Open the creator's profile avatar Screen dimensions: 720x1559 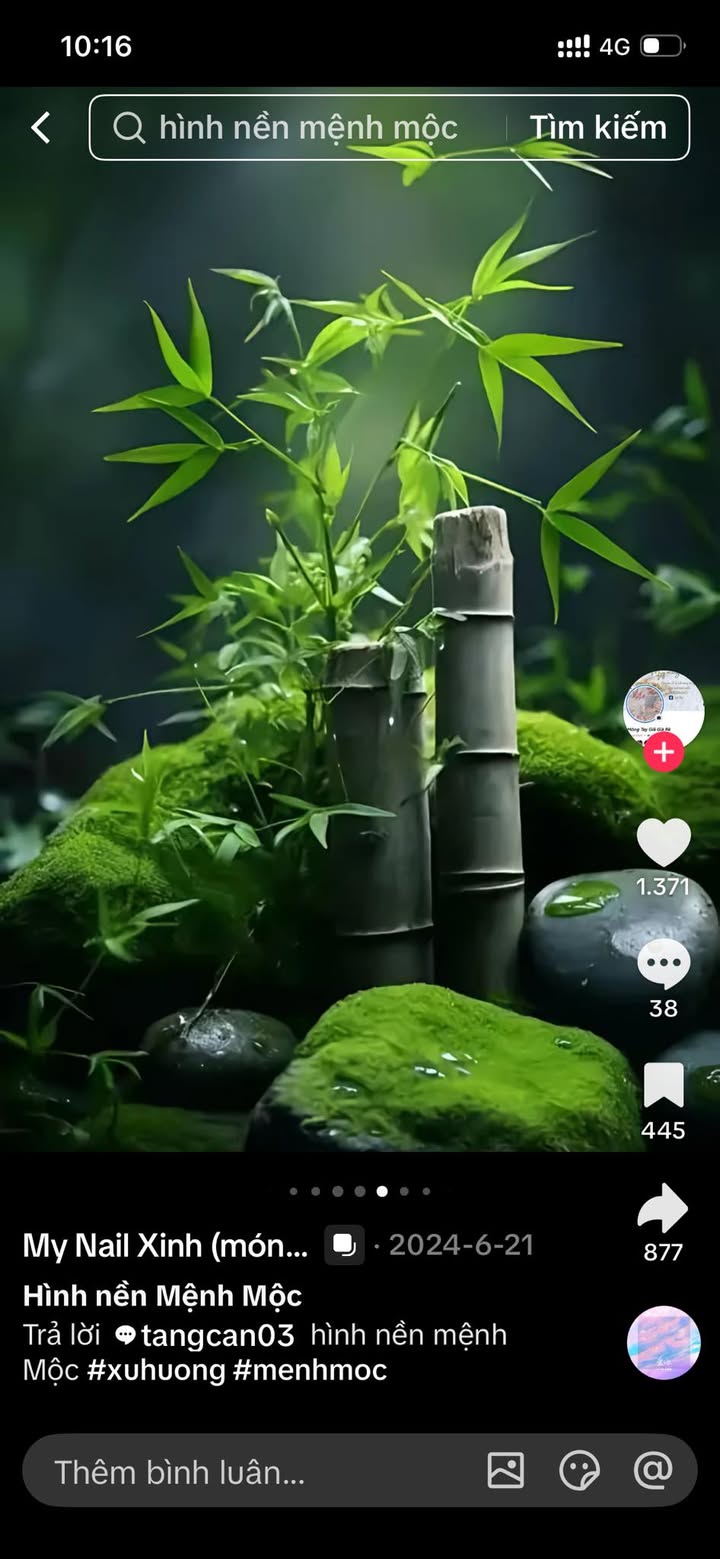click(x=663, y=709)
